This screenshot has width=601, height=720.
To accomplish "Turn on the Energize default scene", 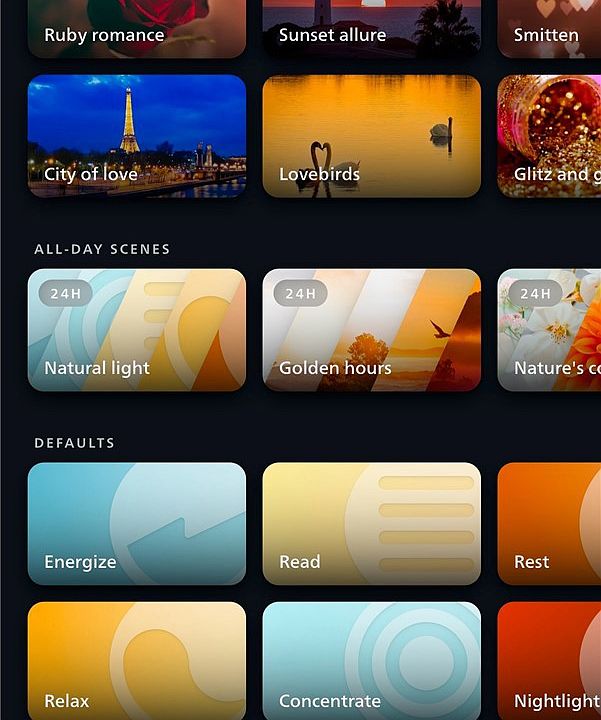I will tap(137, 524).
